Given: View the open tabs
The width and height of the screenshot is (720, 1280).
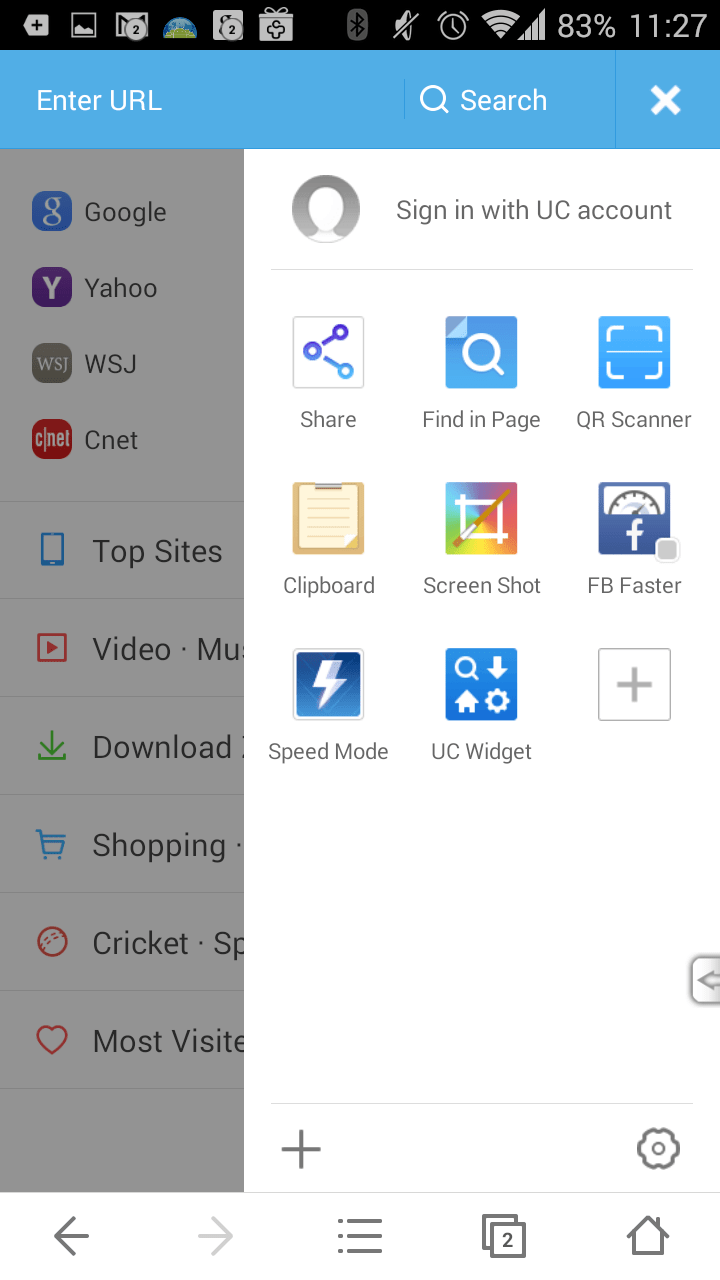Looking at the screenshot, I should (504, 1237).
